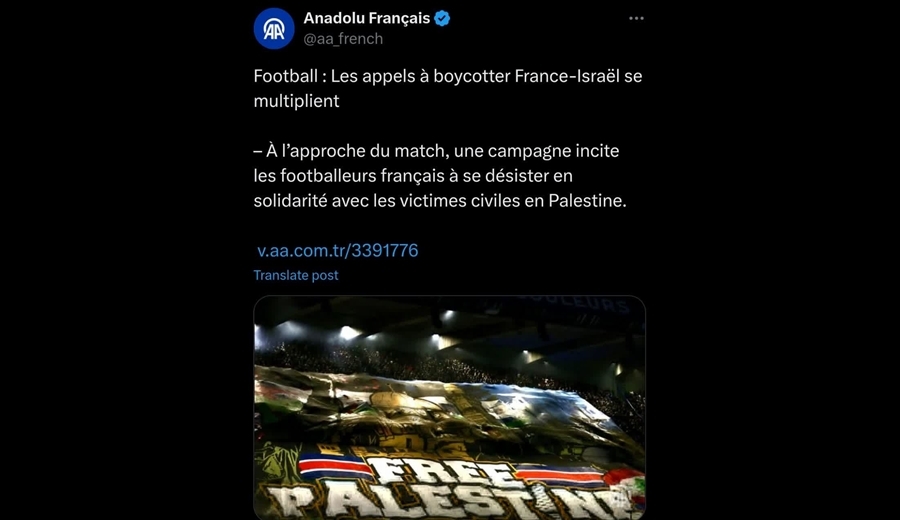Image resolution: width=900 pixels, height=520 pixels.
Task: Translate this post
Action: coord(296,275)
